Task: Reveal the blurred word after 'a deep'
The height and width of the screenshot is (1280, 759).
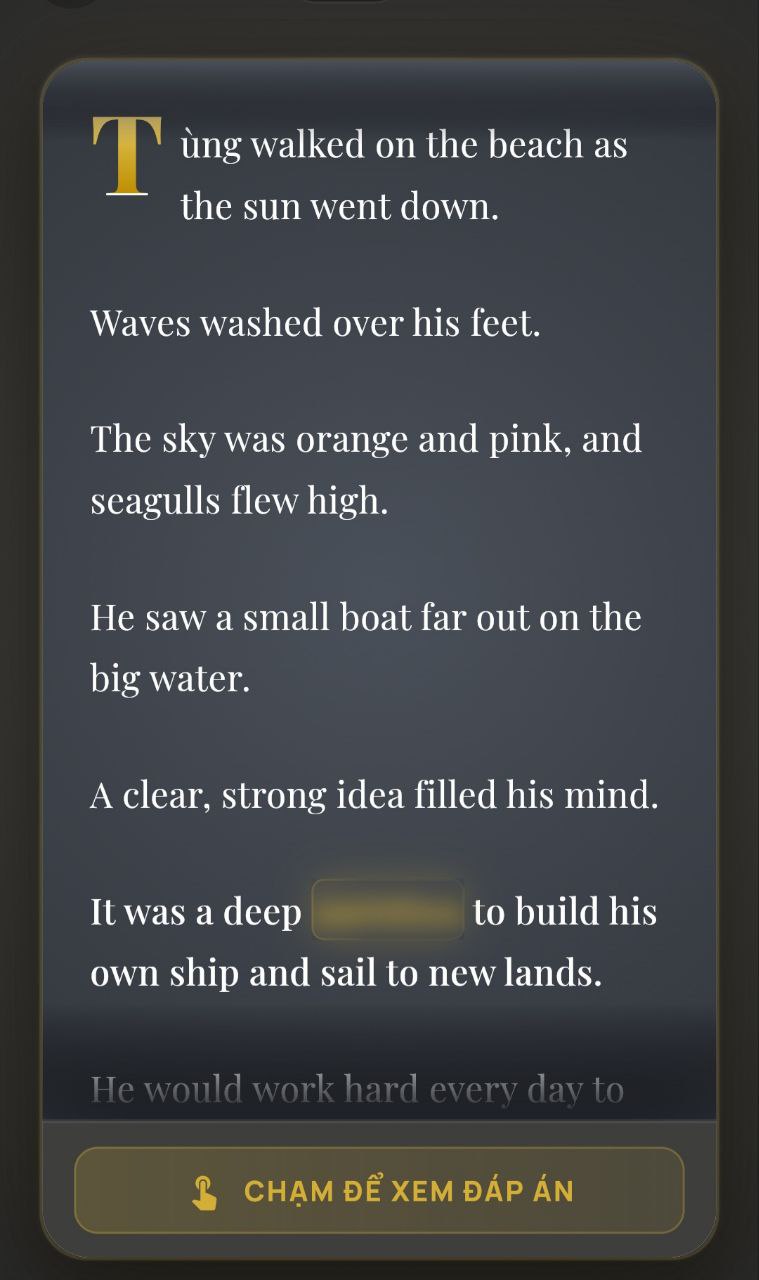Action: coord(388,910)
